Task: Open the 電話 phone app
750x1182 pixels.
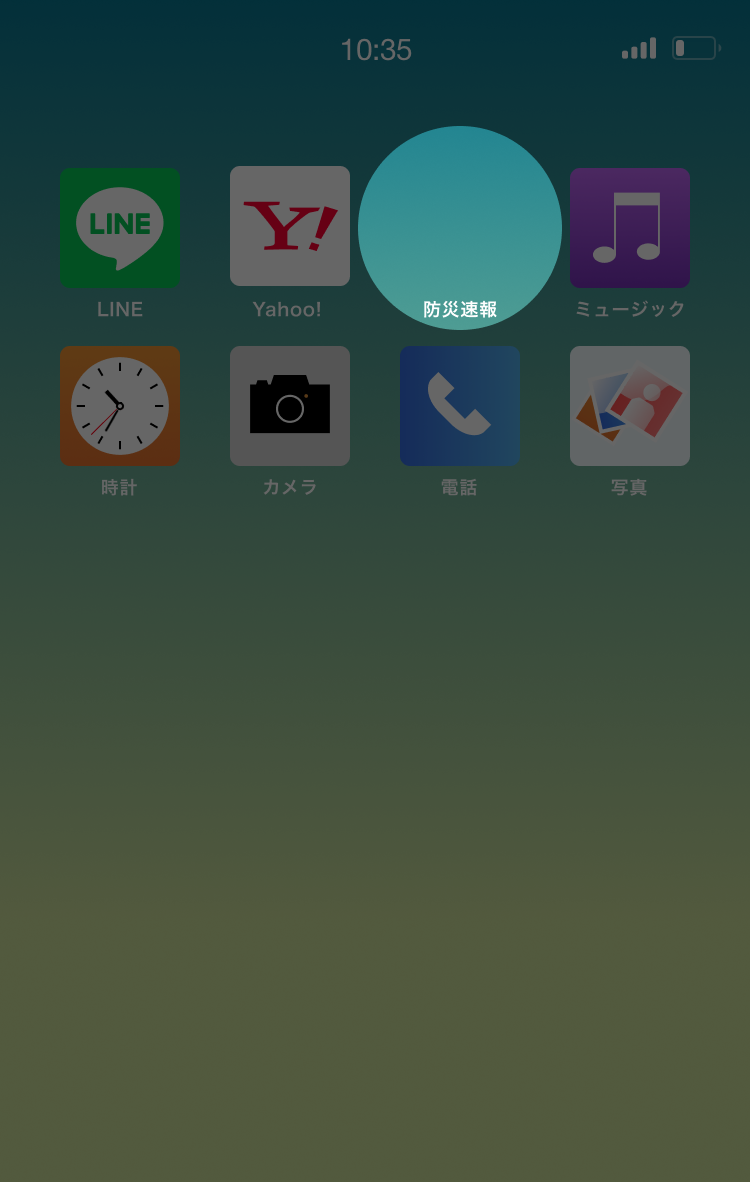Action: [460, 406]
